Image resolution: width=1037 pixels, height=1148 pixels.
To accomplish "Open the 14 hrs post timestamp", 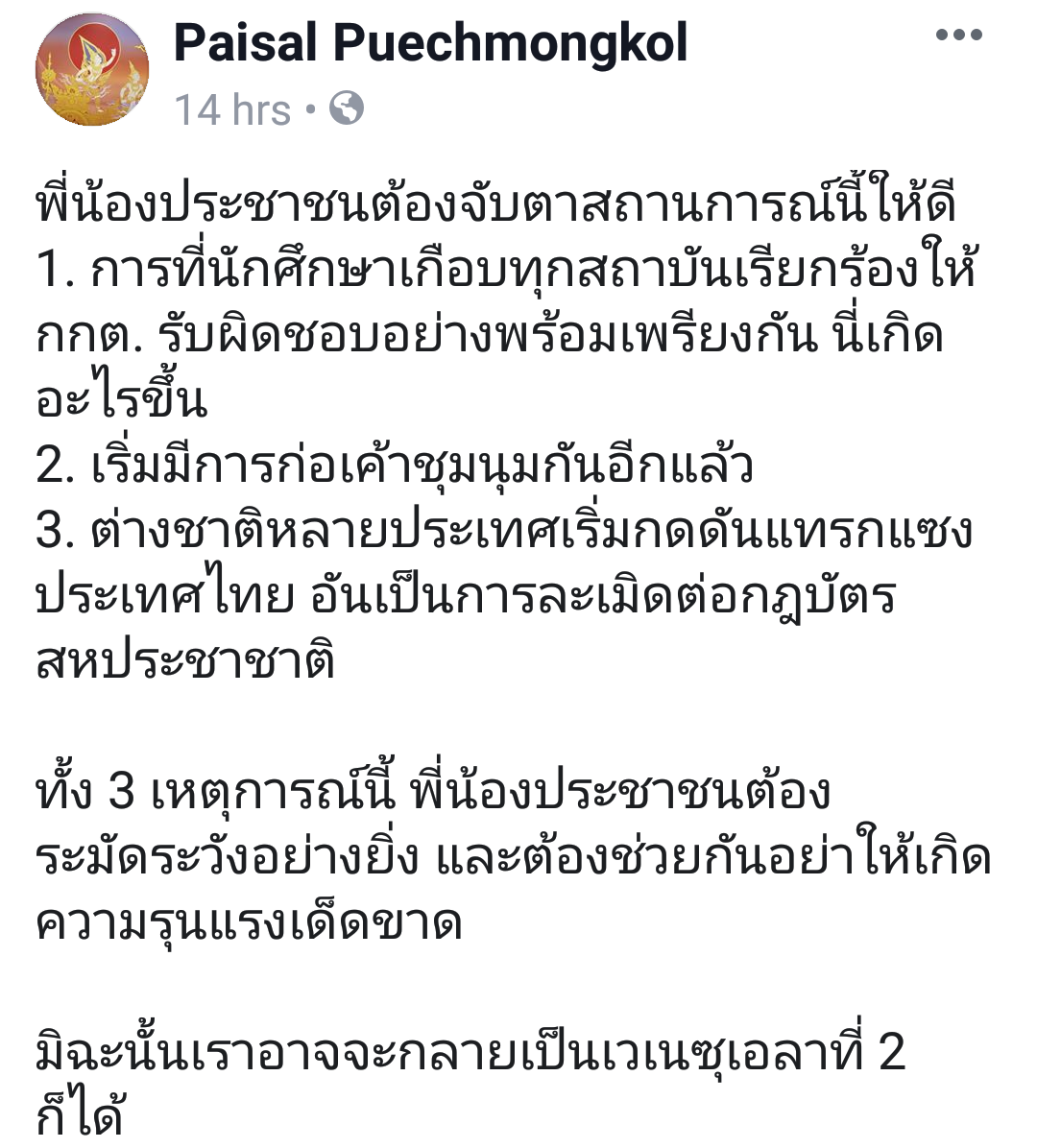I will [x=232, y=109].
